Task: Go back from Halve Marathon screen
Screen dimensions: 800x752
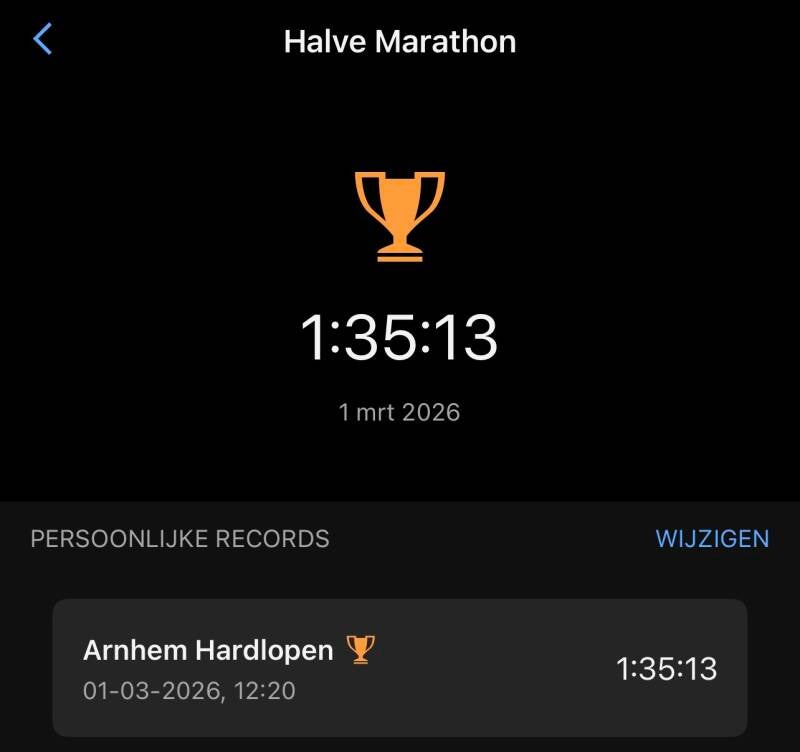Action: (x=42, y=40)
